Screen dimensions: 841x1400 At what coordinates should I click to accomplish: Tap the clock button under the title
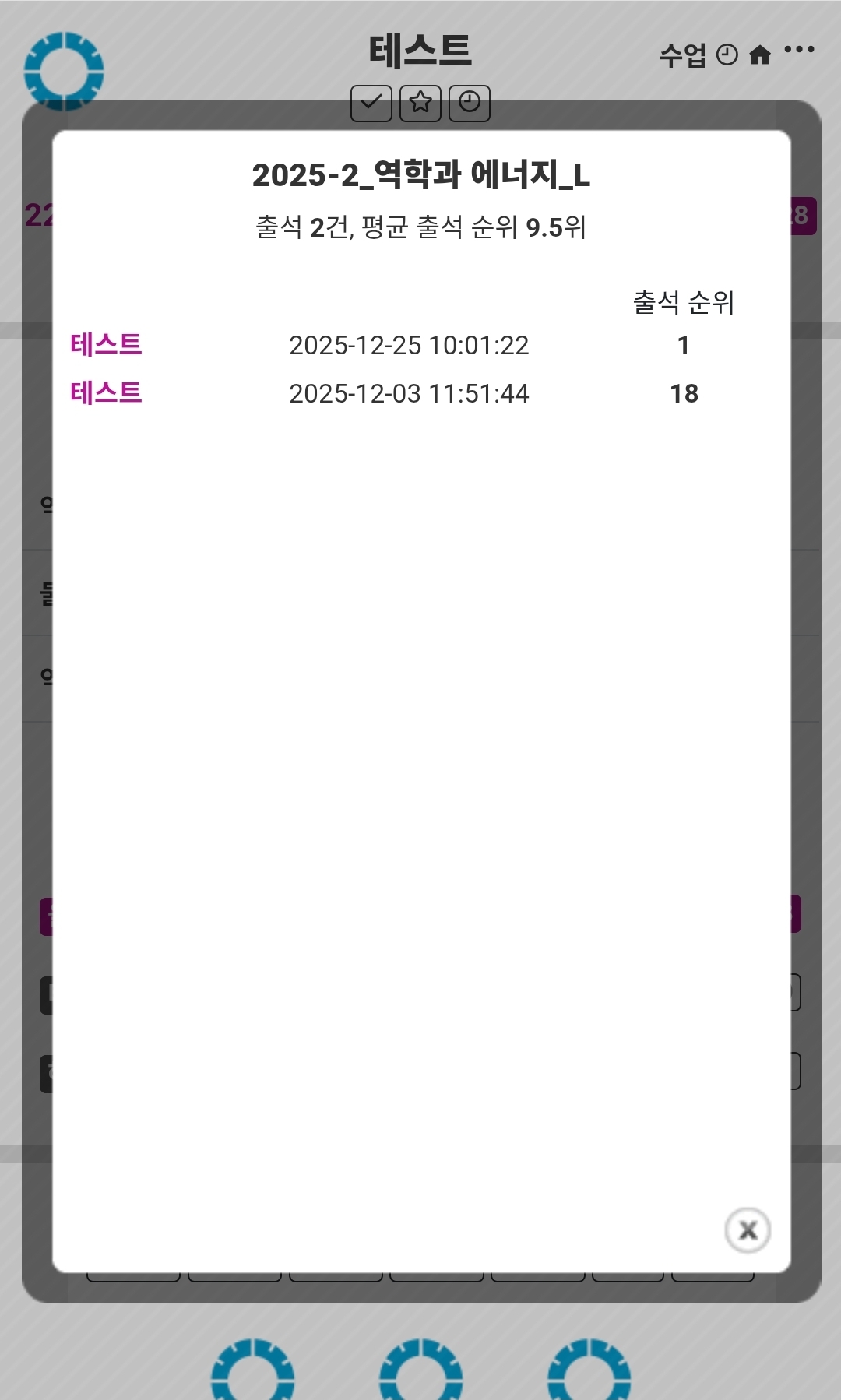click(x=470, y=103)
